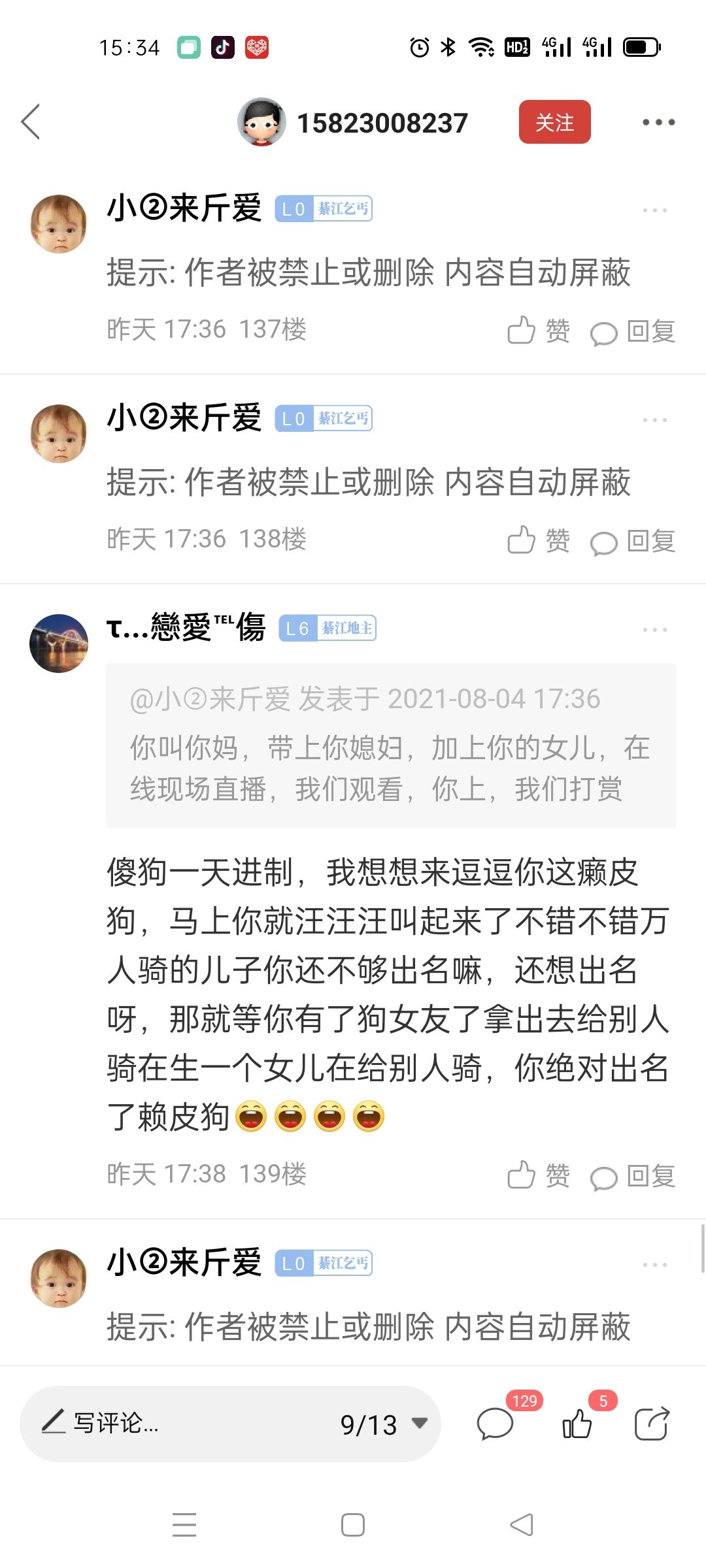View the profile of т...戀愛™傷

pyautogui.click(x=59, y=643)
